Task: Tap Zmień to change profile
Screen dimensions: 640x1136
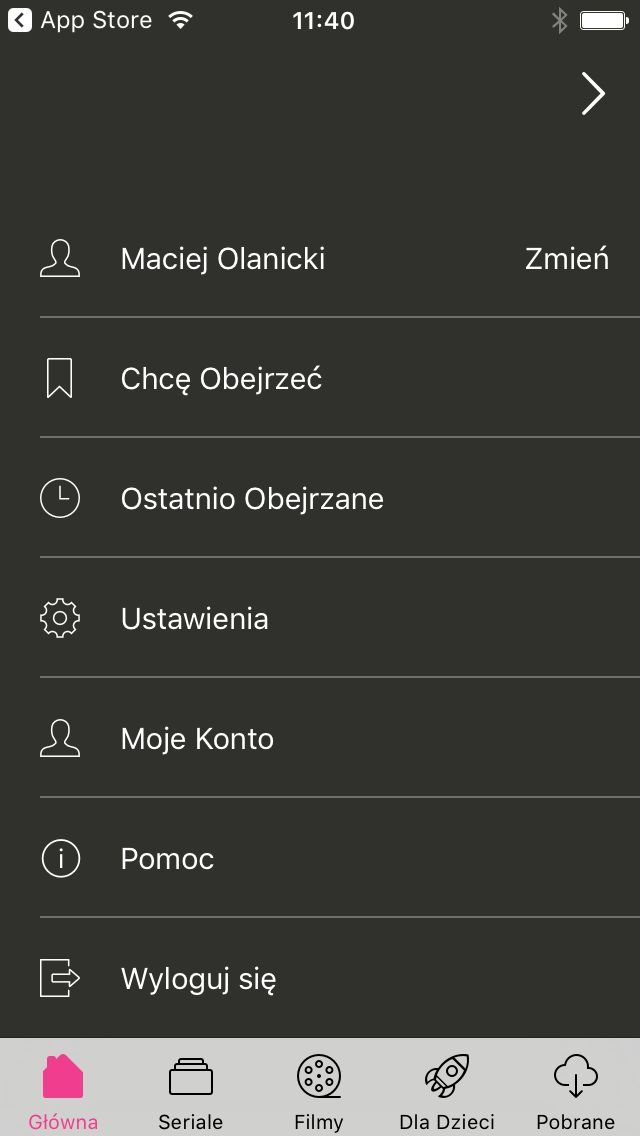Action: tap(567, 259)
